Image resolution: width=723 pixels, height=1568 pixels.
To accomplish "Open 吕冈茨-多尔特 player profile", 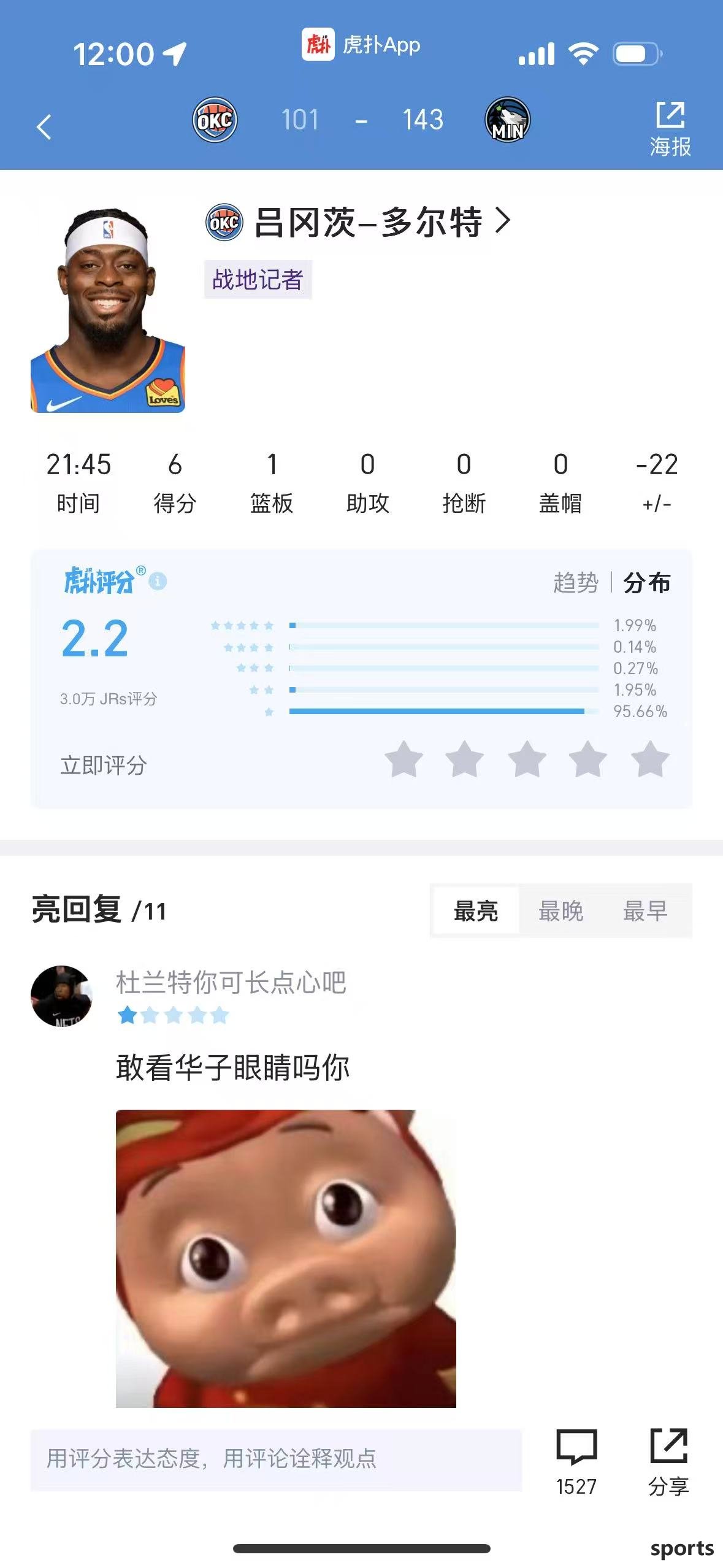I will (381, 222).
